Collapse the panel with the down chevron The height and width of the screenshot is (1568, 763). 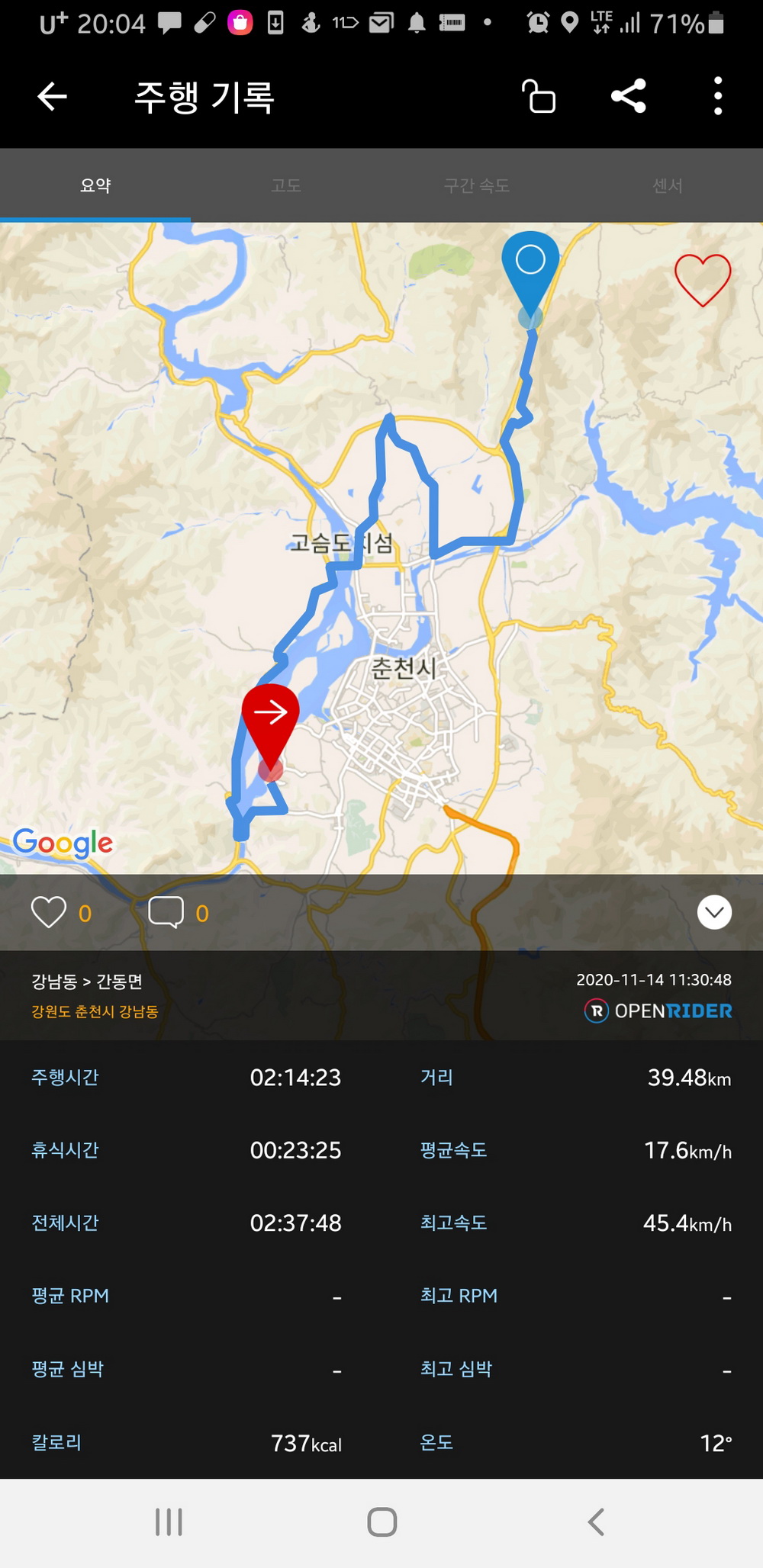[714, 912]
